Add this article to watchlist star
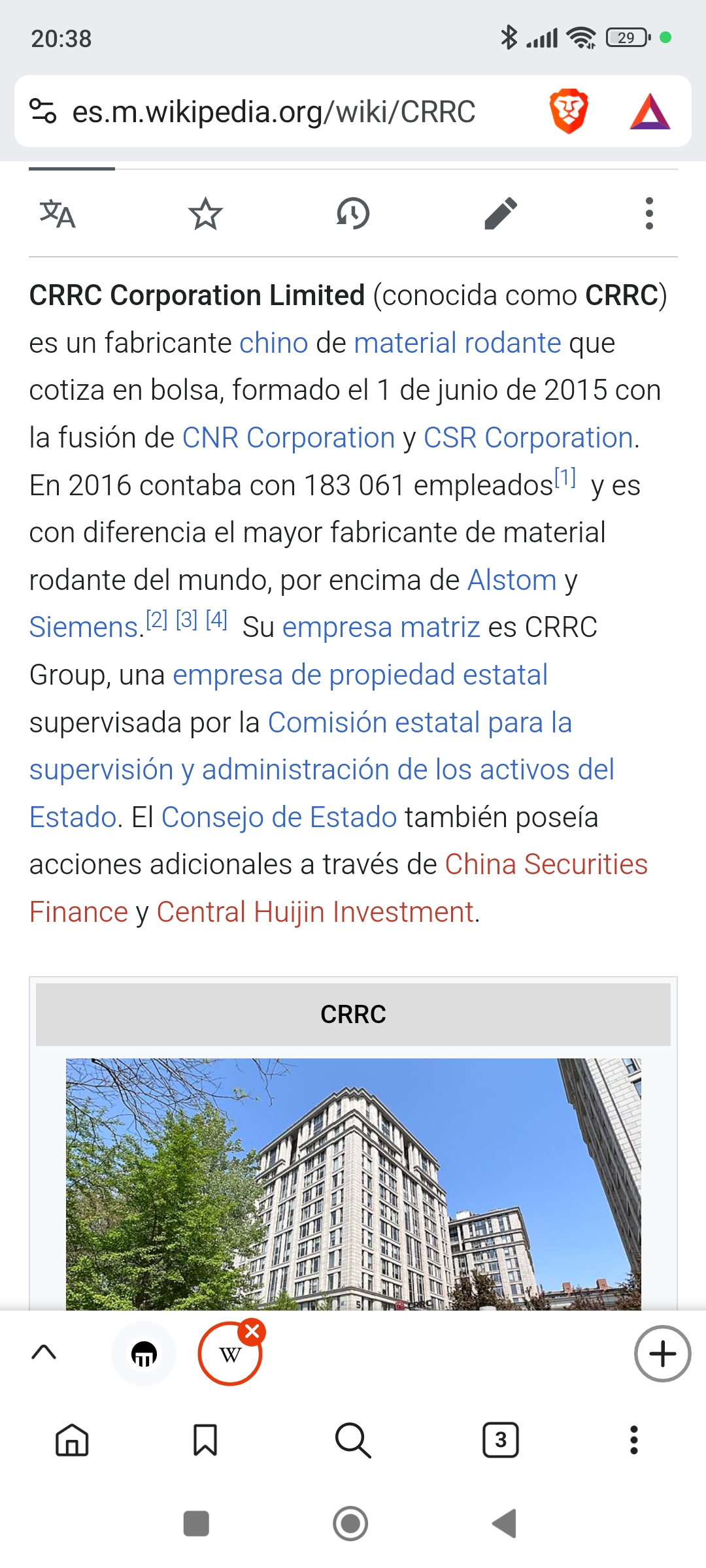This screenshot has width=706, height=1568. coord(205,214)
